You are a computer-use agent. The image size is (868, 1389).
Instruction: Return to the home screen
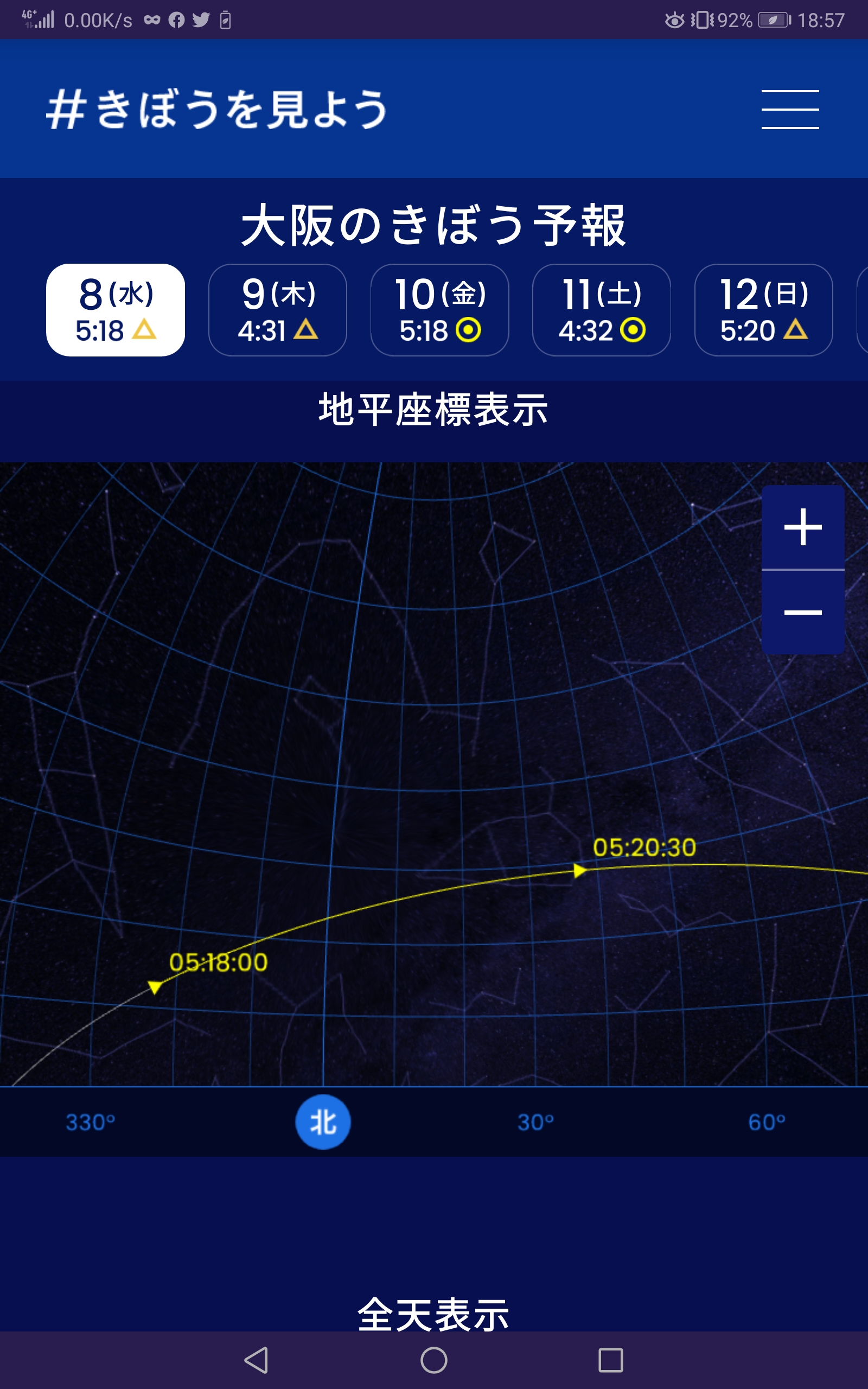coord(434,1360)
